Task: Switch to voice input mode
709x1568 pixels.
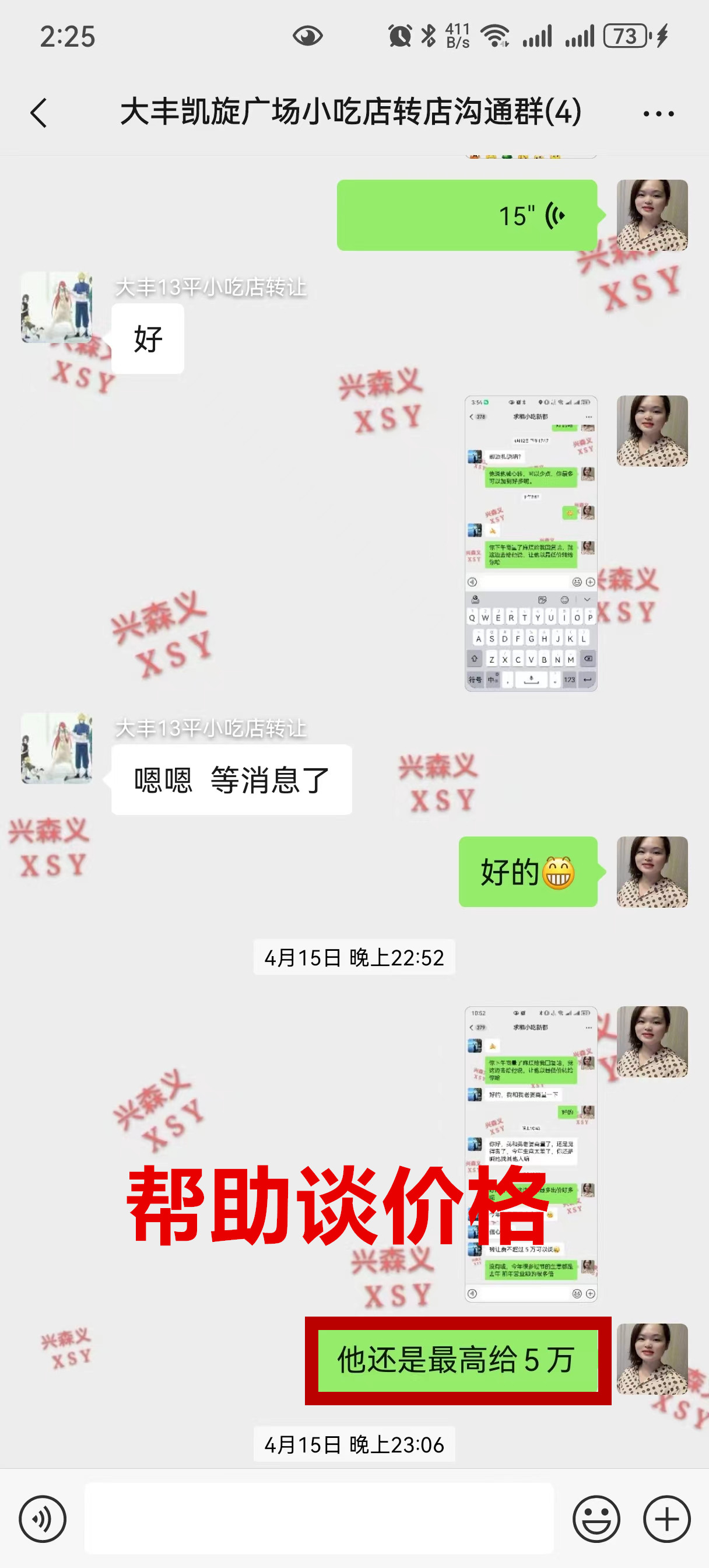Action: pyautogui.click(x=42, y=1518)
